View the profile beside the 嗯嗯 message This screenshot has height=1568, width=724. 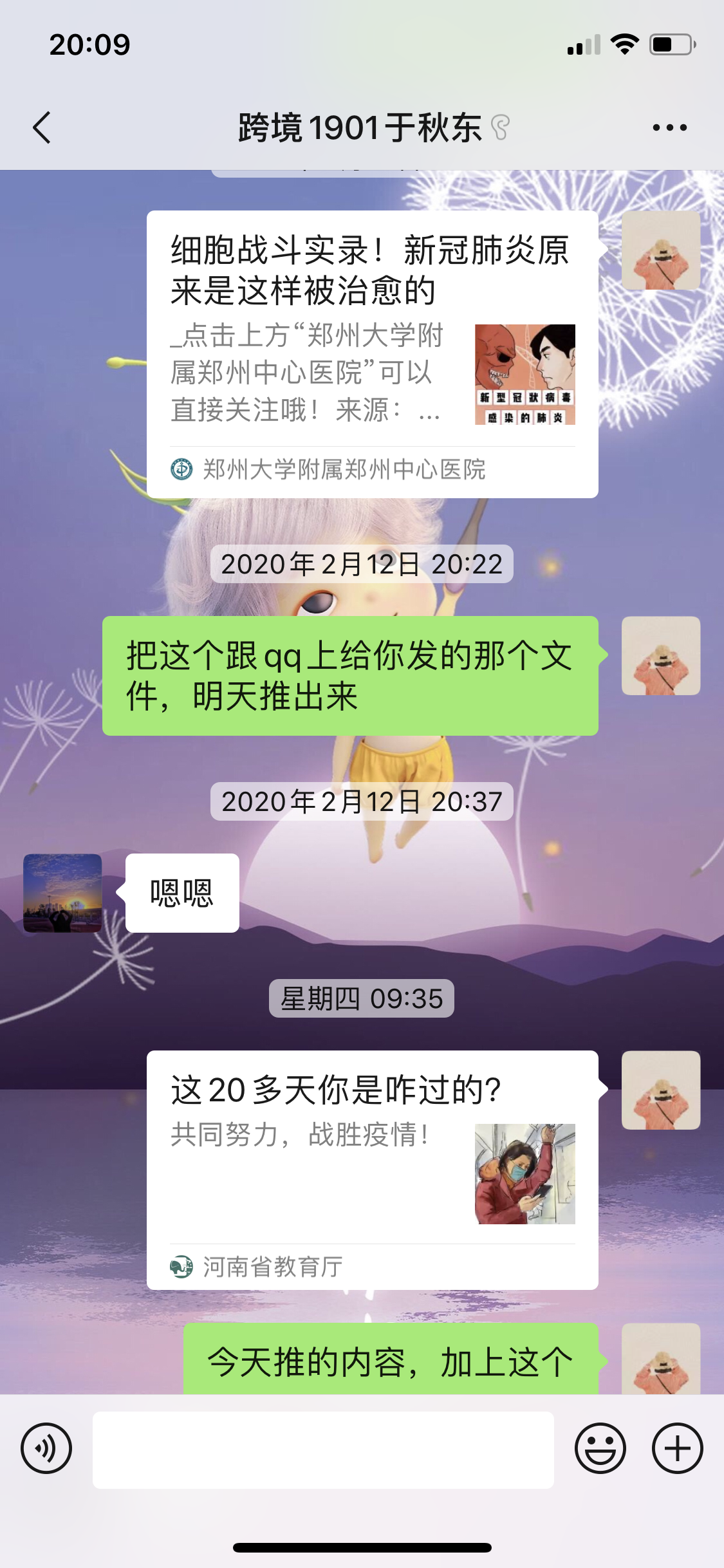(62, 893)
